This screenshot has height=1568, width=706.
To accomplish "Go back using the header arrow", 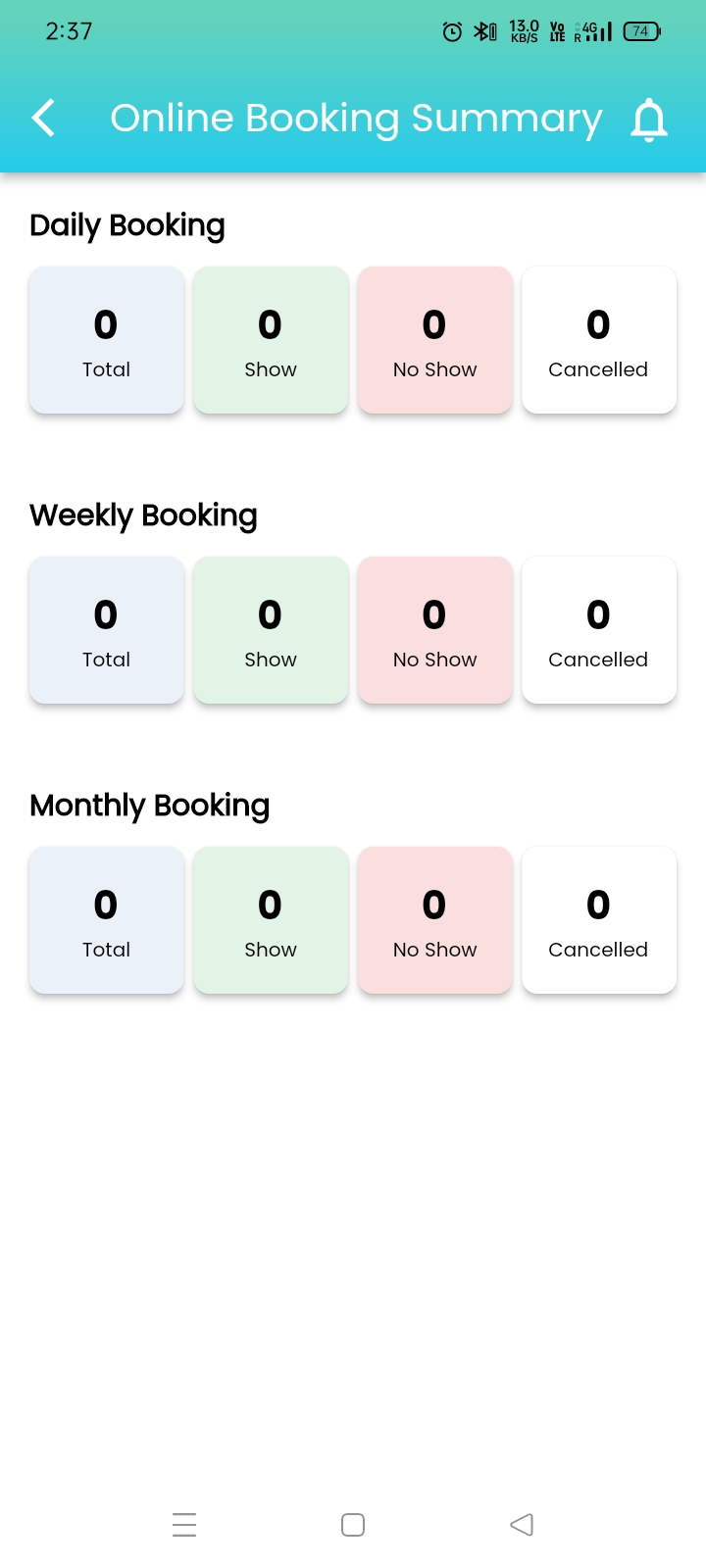I will 44,119.
